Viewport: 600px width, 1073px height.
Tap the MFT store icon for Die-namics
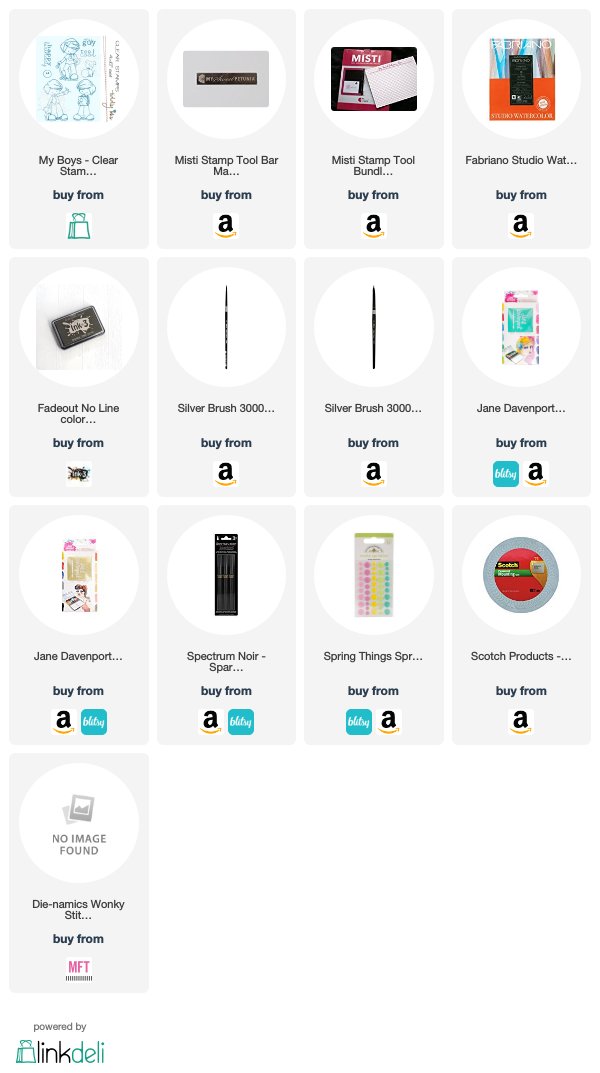point(79,970)
